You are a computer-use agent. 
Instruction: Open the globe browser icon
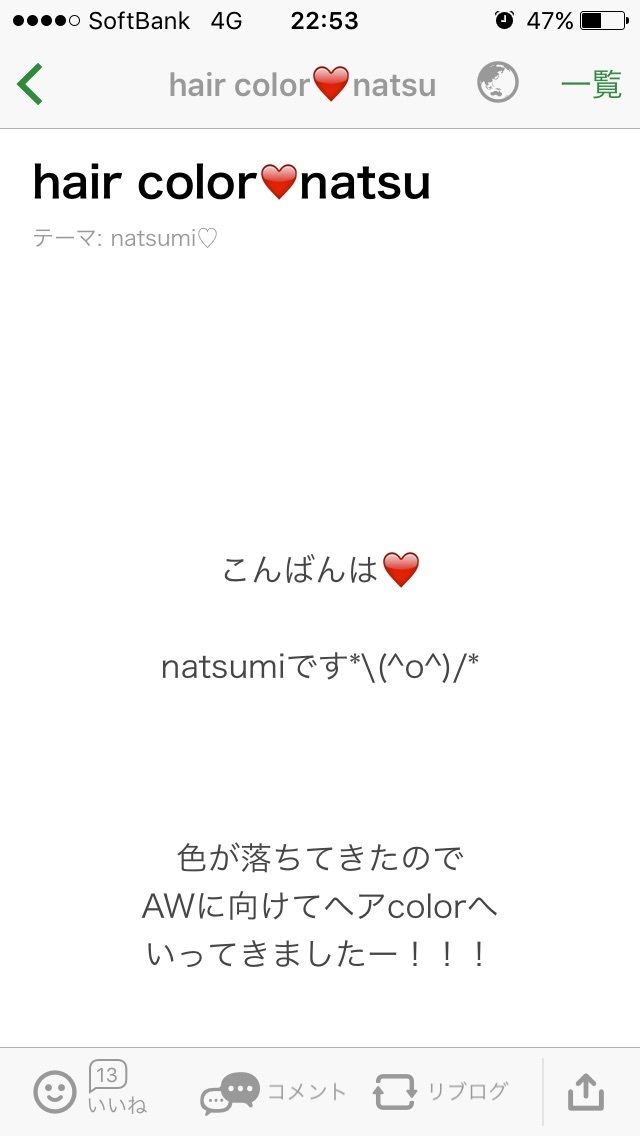click(498, 83)
